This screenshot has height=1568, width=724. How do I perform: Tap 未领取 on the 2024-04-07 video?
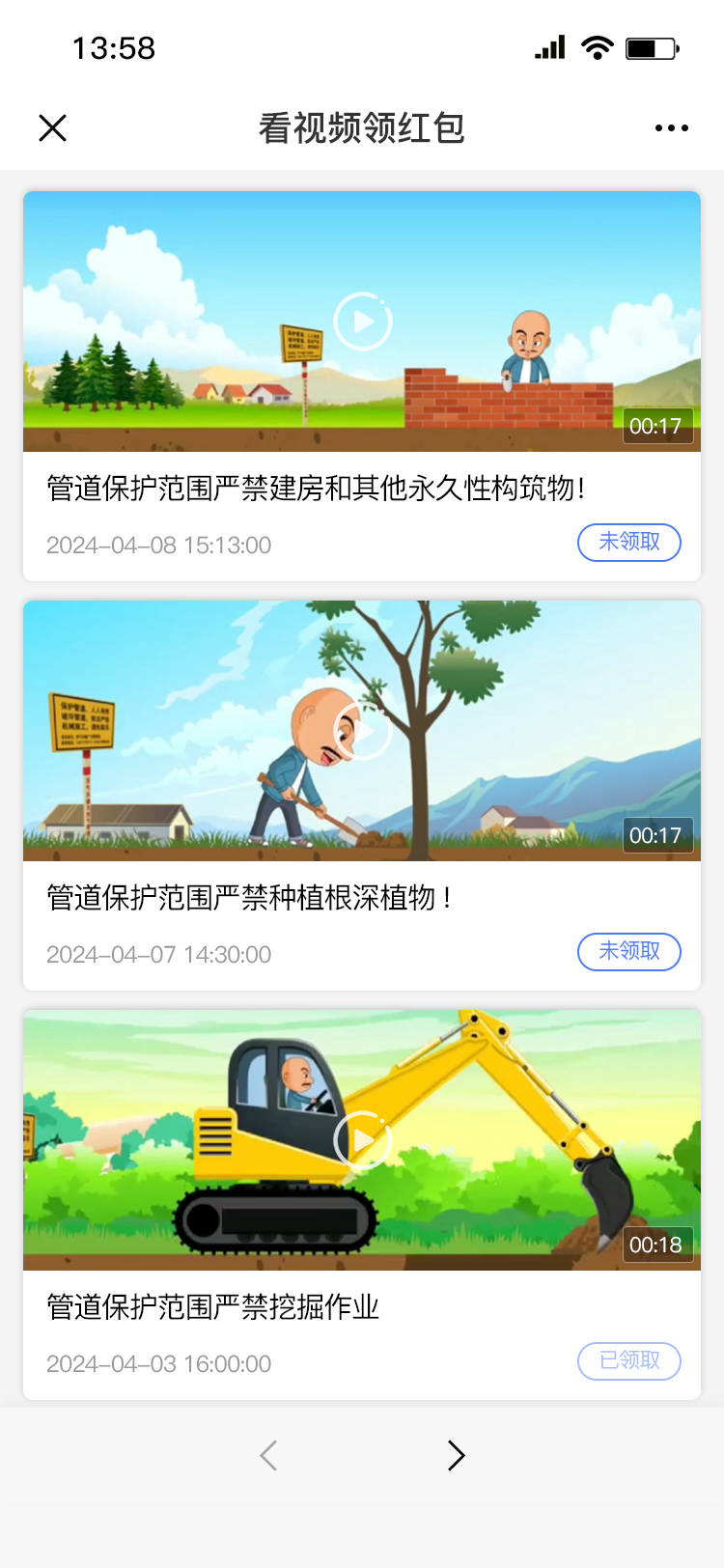tap(629, 952)
